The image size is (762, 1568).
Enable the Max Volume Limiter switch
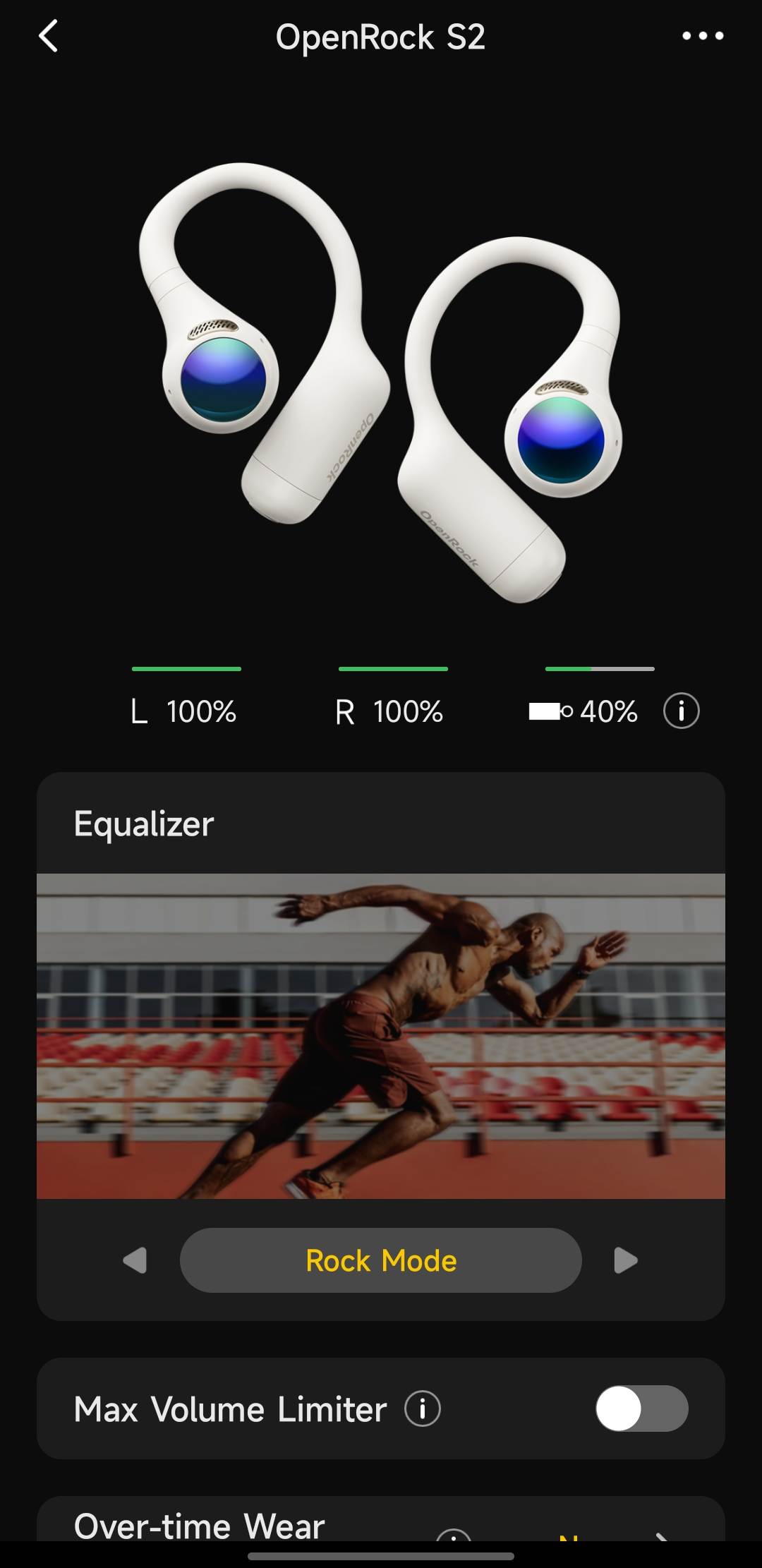point(641,1409)
